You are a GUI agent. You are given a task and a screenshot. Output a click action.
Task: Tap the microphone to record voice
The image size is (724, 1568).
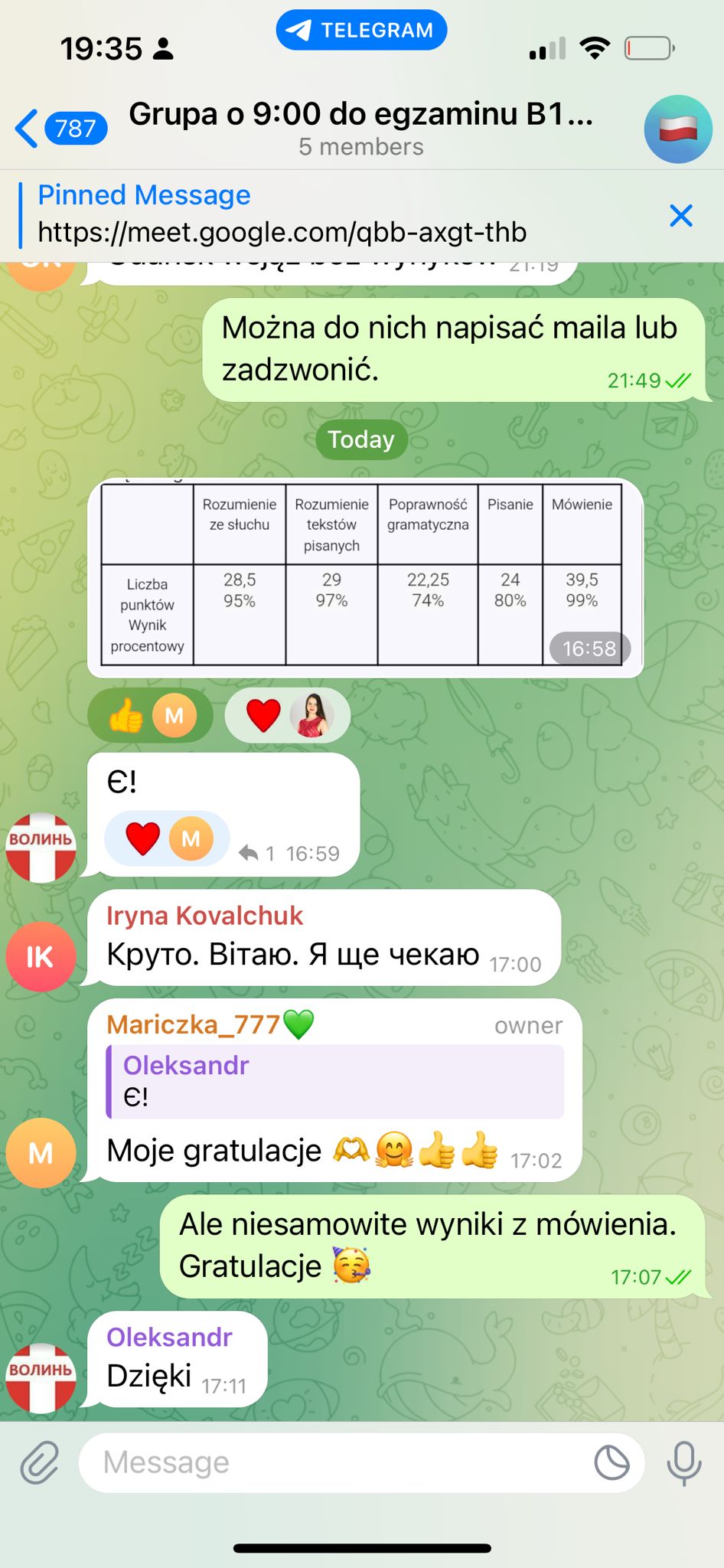pos(683,1462)
